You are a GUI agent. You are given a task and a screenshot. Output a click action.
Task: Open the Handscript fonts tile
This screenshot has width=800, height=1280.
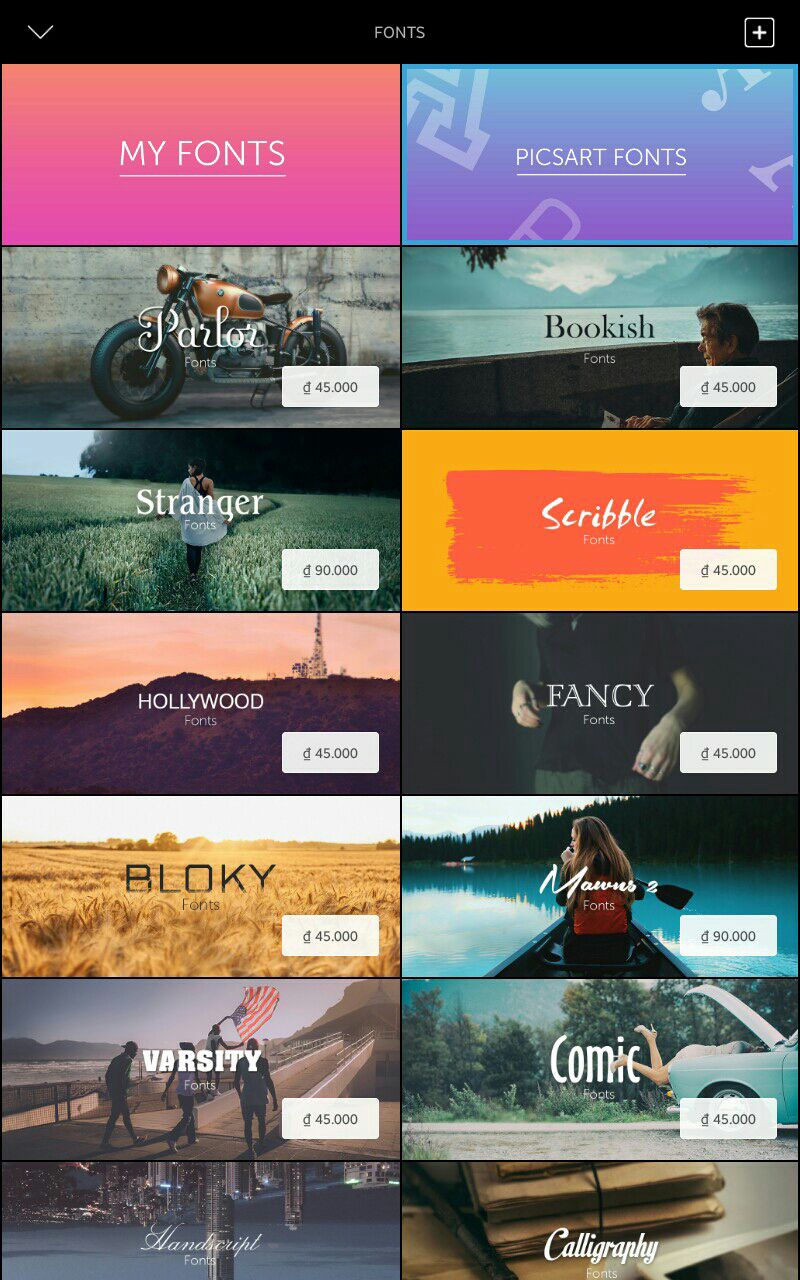point(201,1221)
